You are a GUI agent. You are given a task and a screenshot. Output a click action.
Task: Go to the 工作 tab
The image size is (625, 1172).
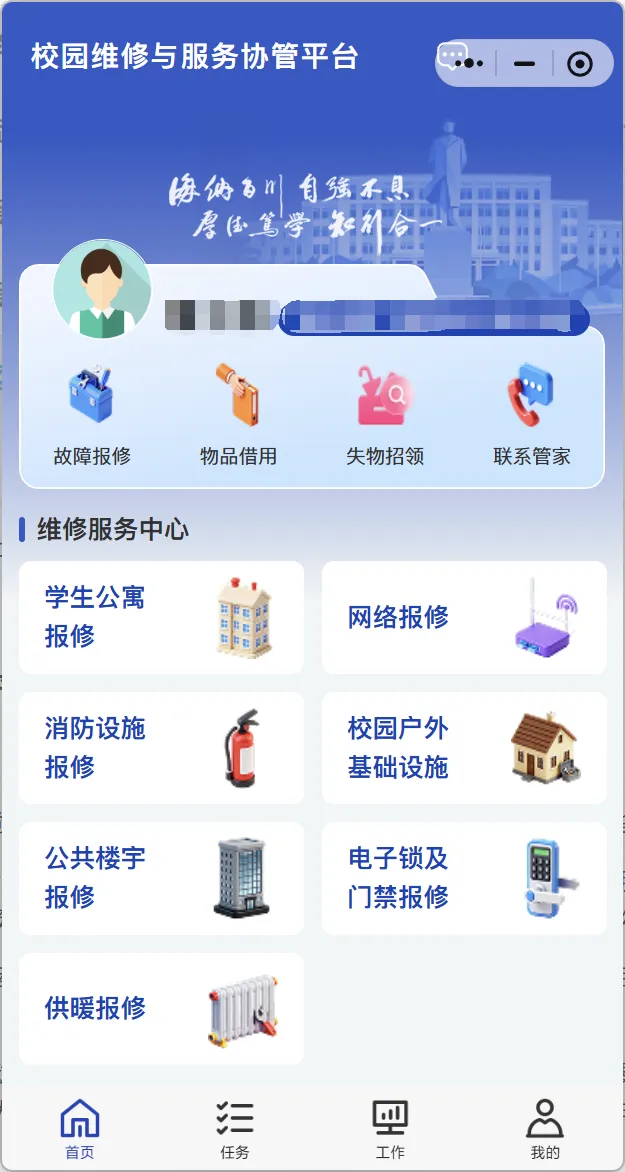390,1129
